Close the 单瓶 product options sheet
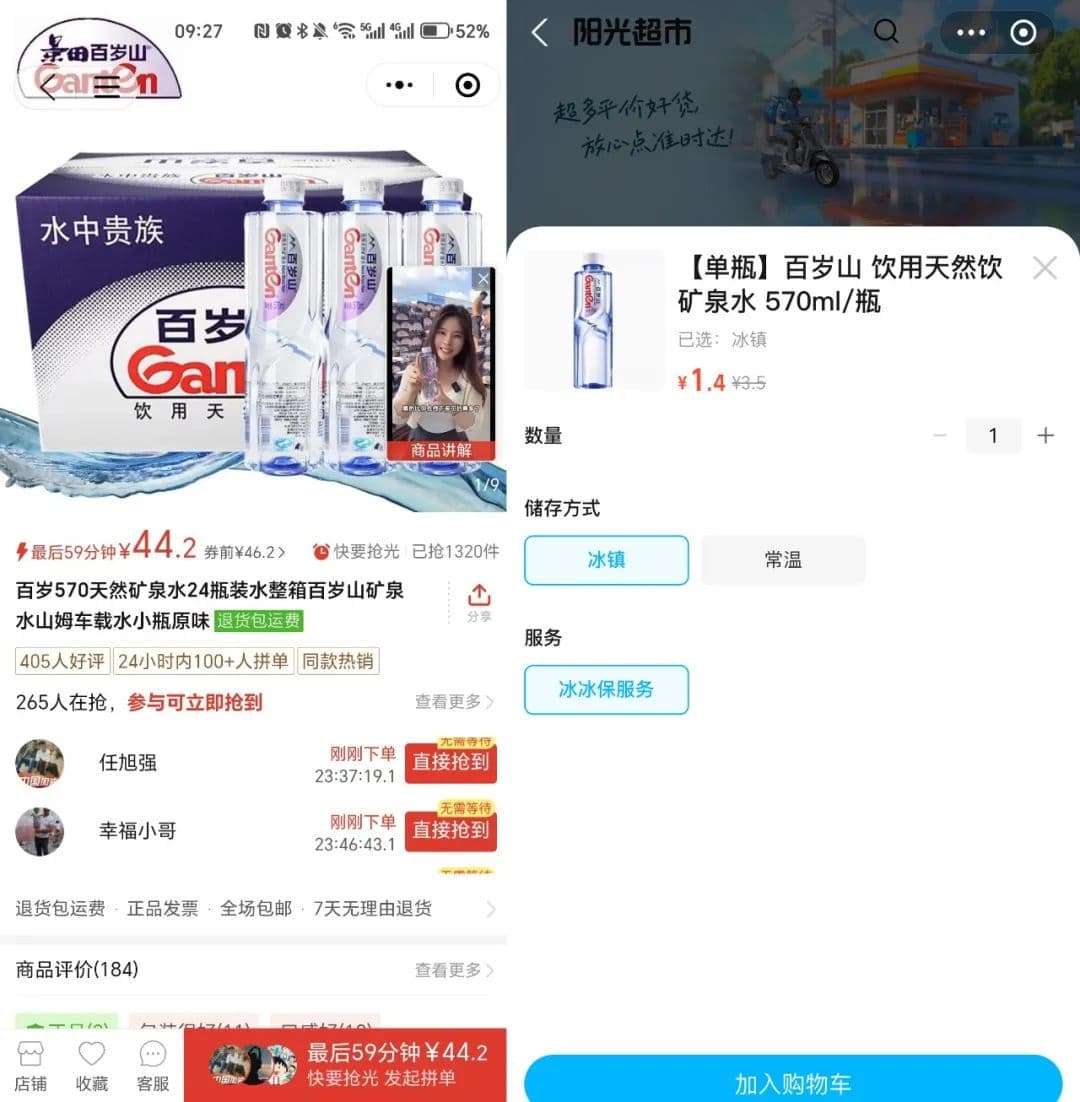 [x=1044, y=268]
